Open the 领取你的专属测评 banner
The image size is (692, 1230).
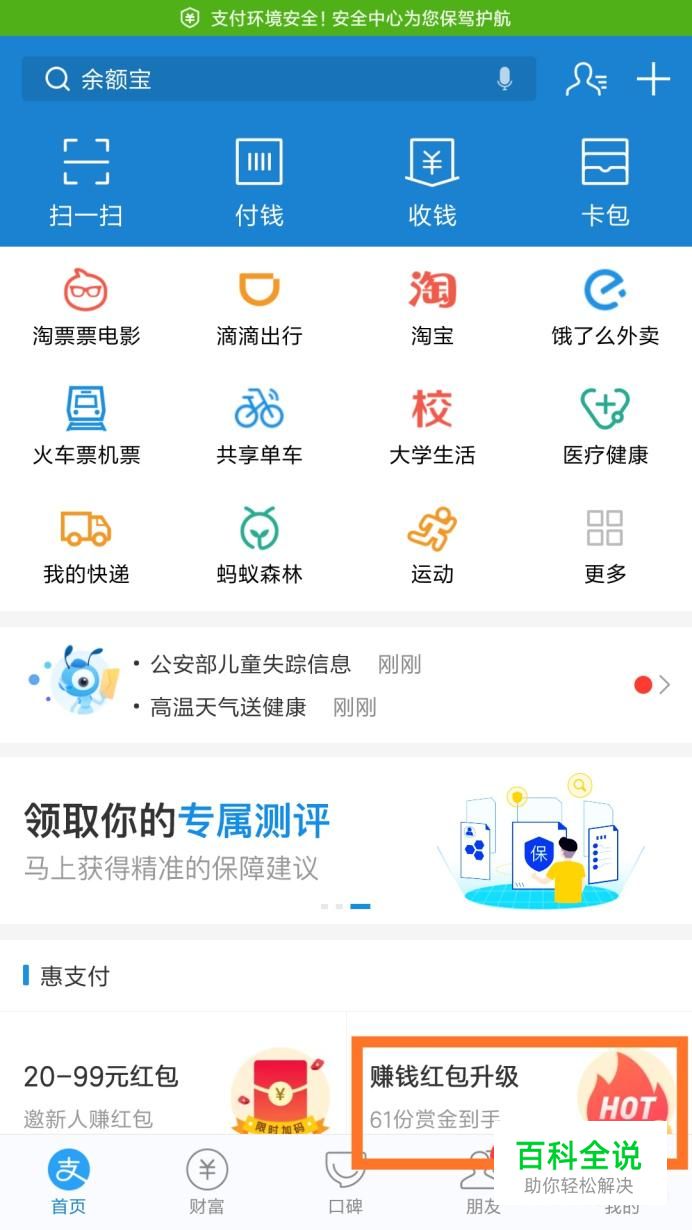click(346, 840)
